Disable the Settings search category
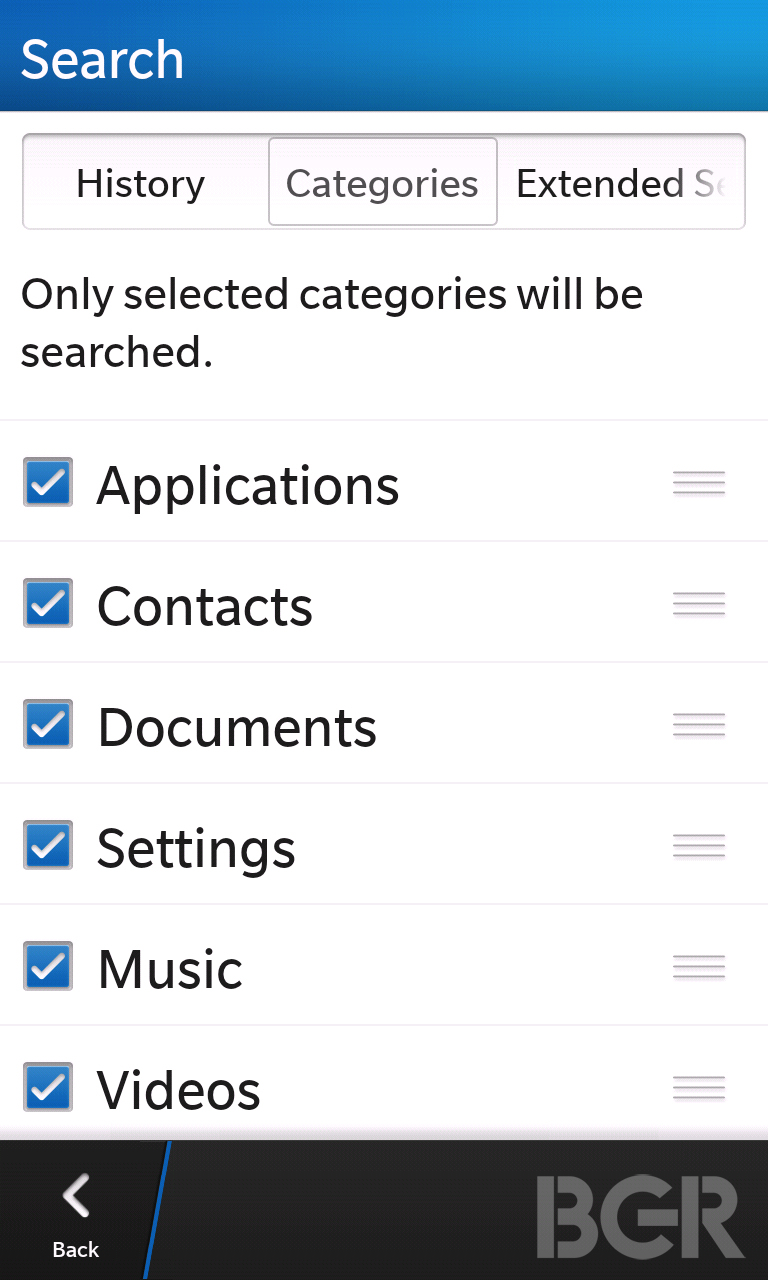 [48, 846]
